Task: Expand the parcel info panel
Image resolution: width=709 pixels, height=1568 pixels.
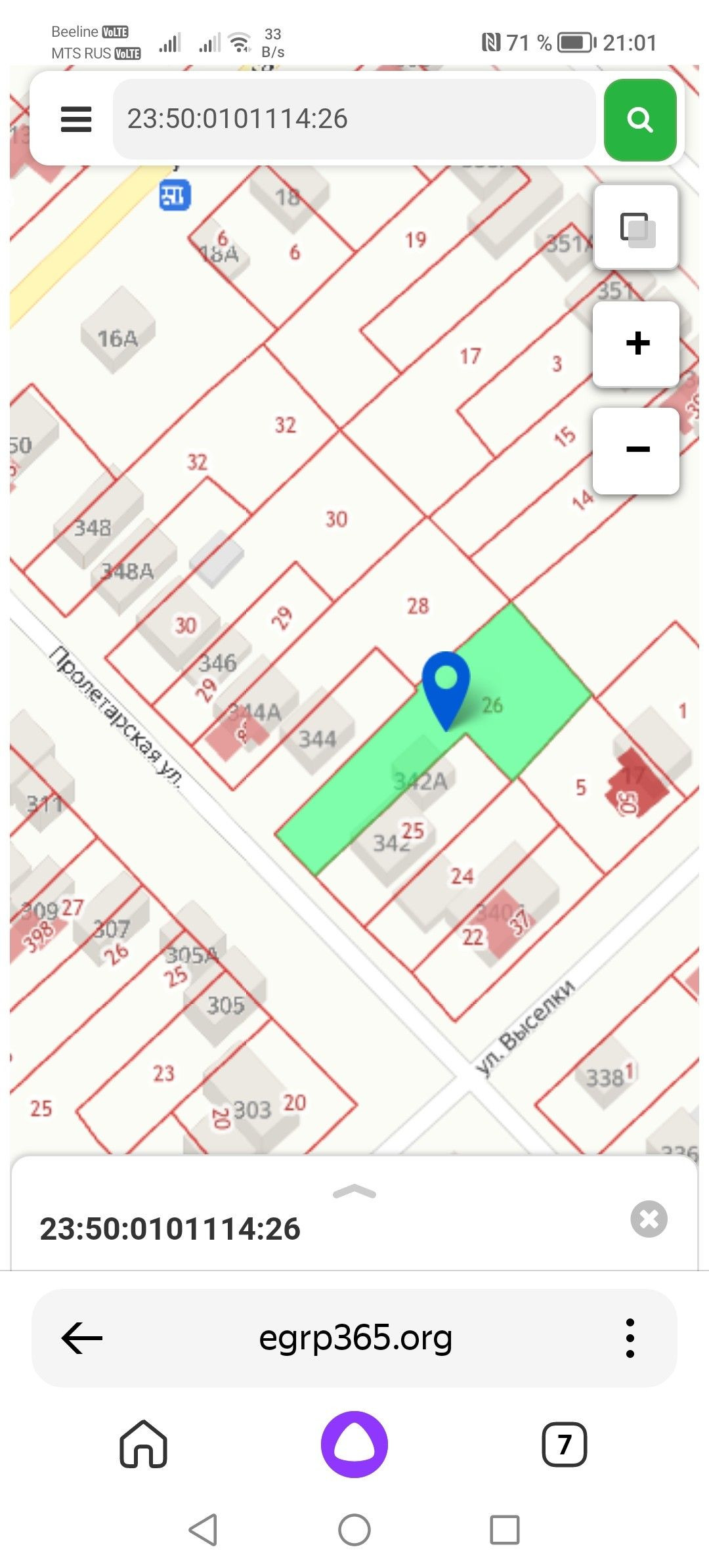Action: click(x=354, y=1191)
